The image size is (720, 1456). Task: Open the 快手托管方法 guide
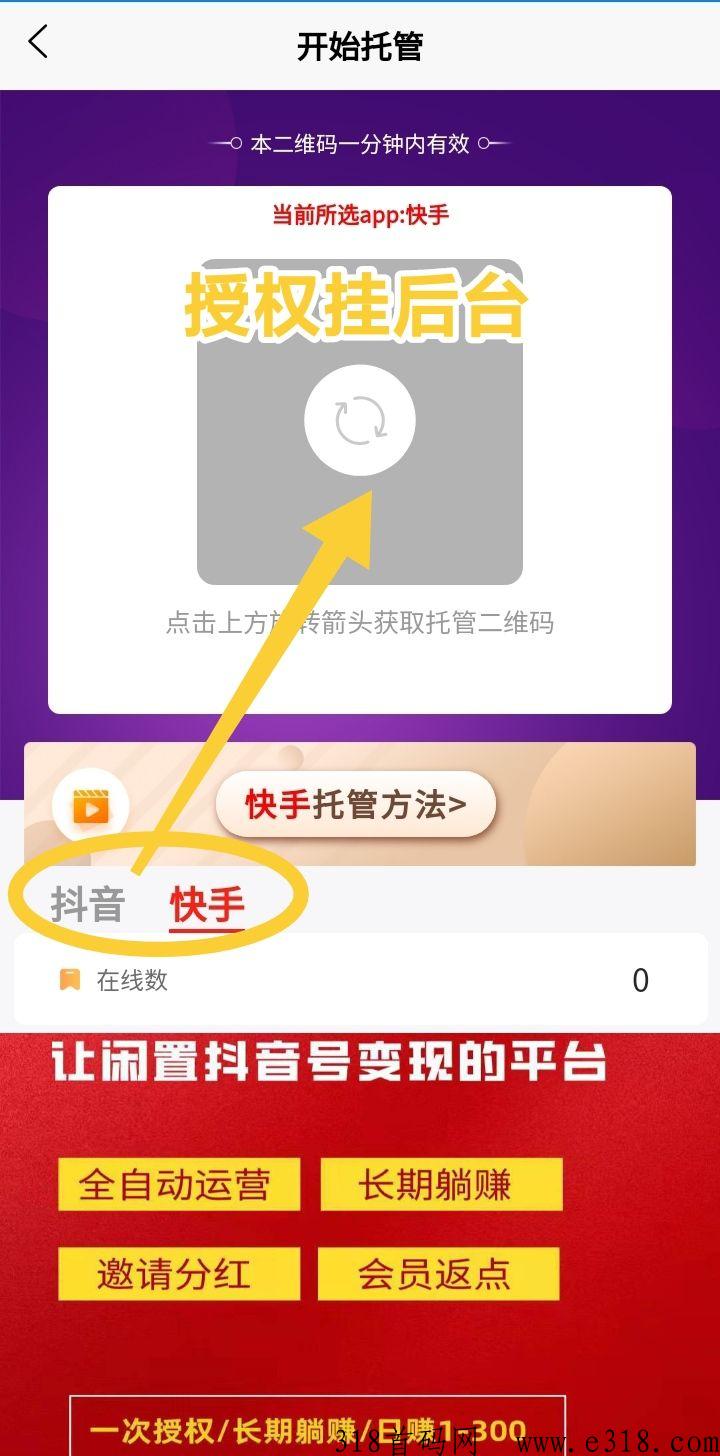356,804
